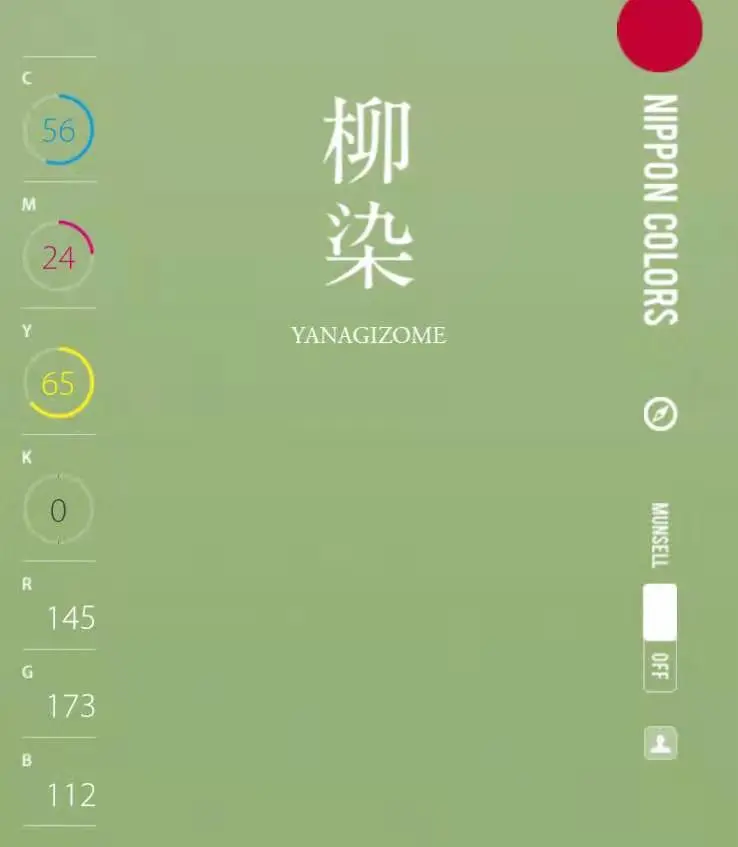The image size is (738, 847).
Task: Open the Safari compass icon
Action: [660, 413]
